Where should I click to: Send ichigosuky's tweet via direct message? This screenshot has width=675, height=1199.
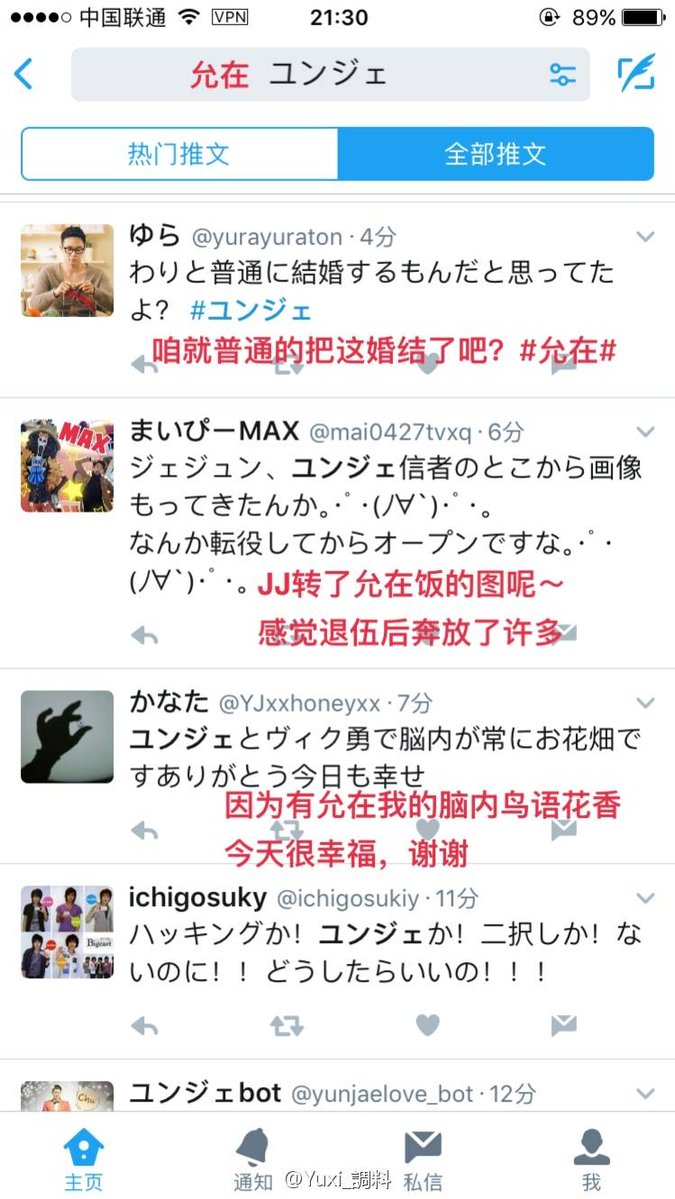pyautogui.click(x=564, y=1025)
